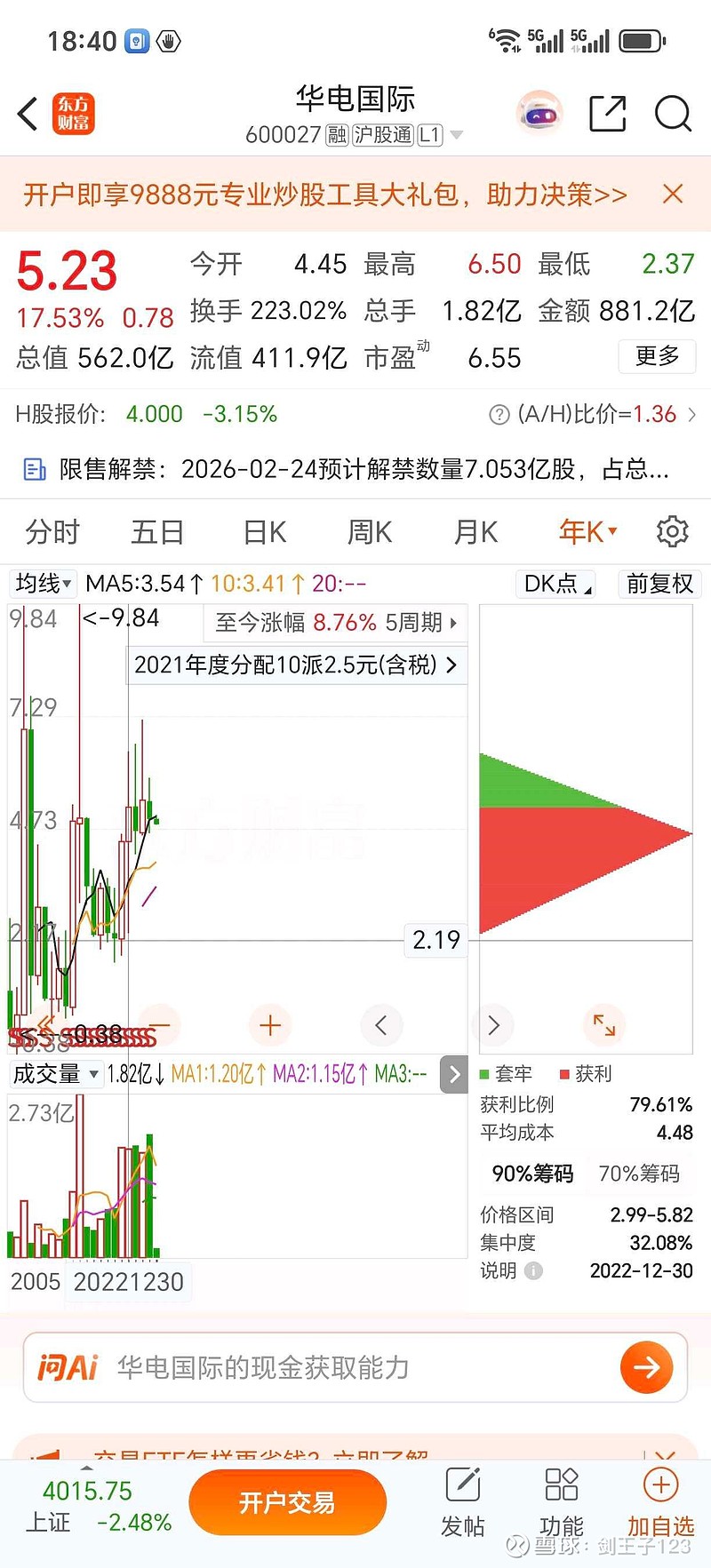Tap the fullscreen expand icon on the chart
Image resolution: width=711 pixels, height=1568 pixels.
tap(604, 1024)
